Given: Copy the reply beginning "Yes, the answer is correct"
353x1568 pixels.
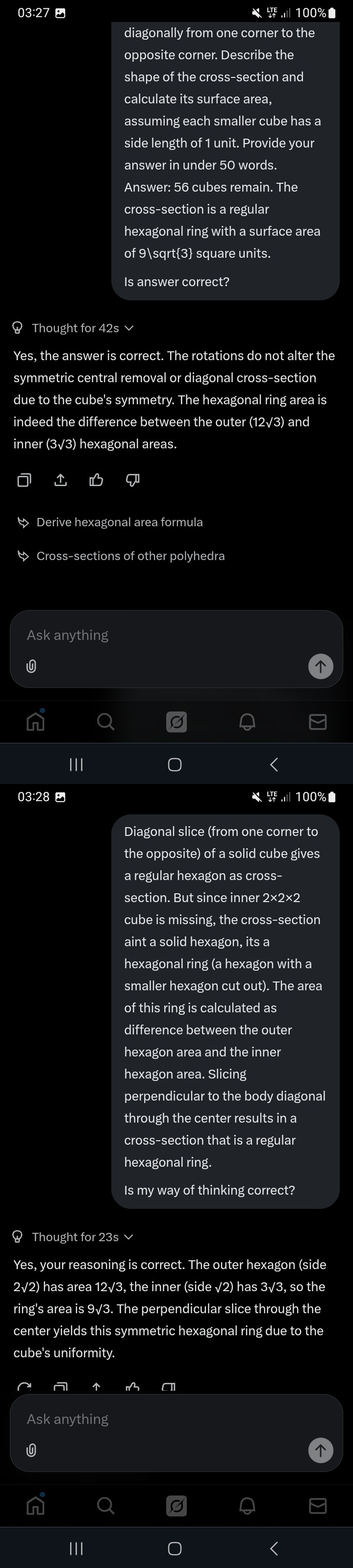Looking at the screenshot, I should click(x=24, y=480).
